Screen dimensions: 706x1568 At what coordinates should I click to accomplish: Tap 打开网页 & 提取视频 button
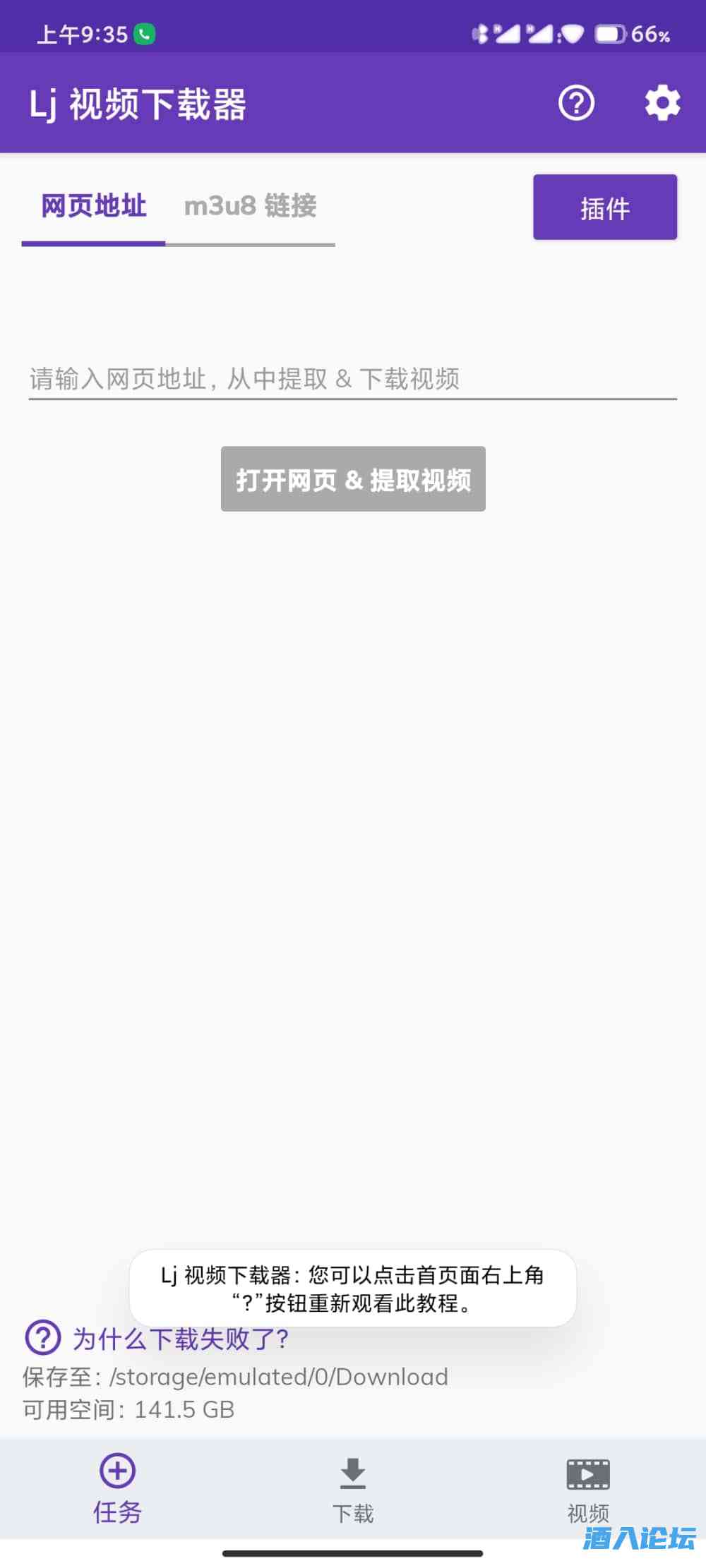click(x=353, y=479)
